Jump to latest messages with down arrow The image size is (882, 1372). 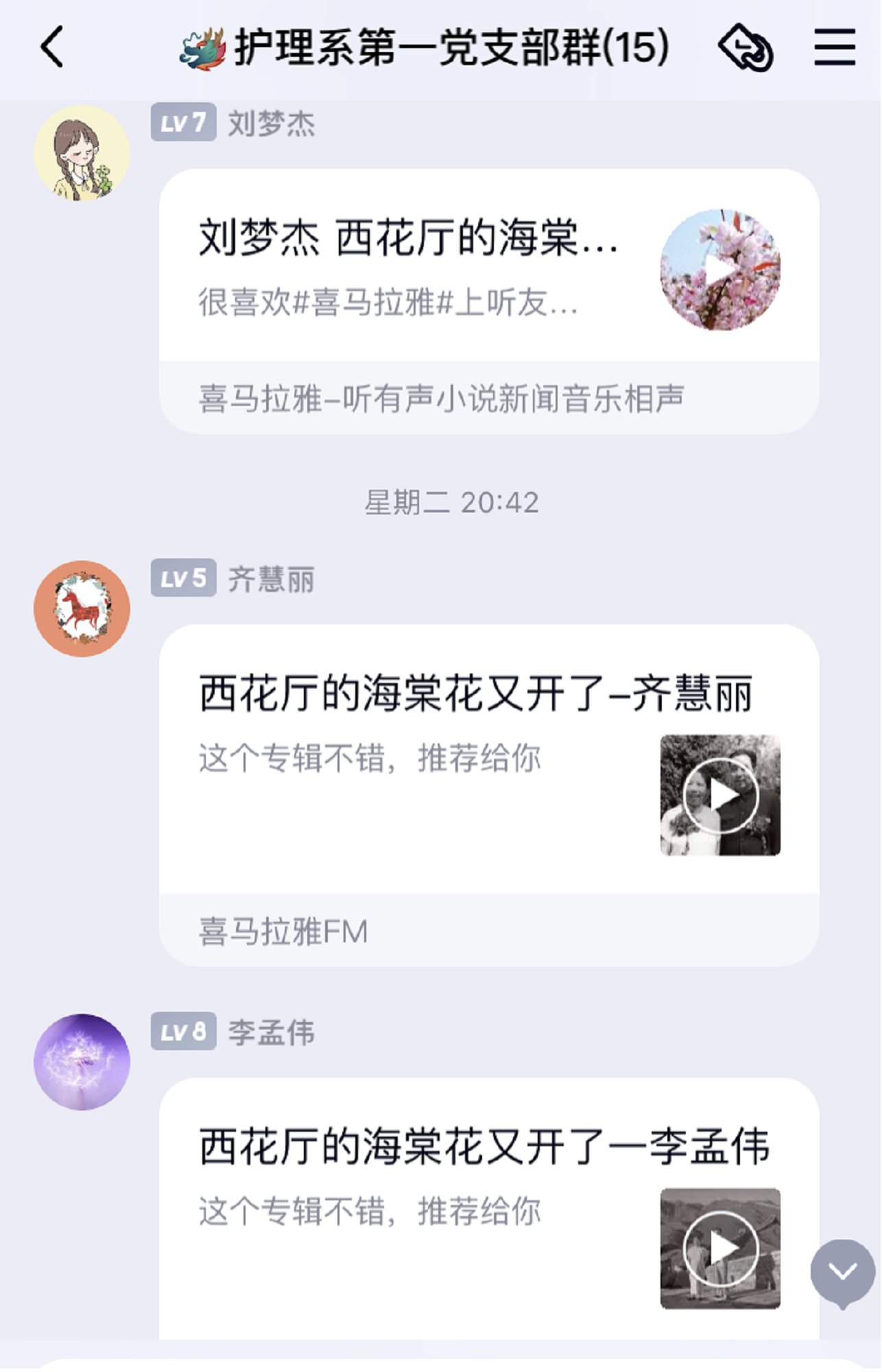[x=842, y=1271]
